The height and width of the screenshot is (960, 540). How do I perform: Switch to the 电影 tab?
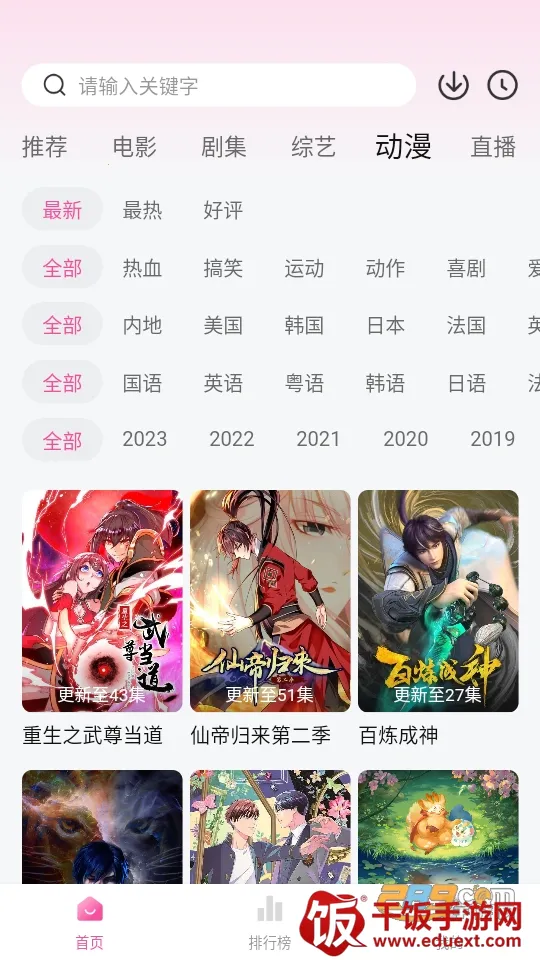(x=135, y=147)
